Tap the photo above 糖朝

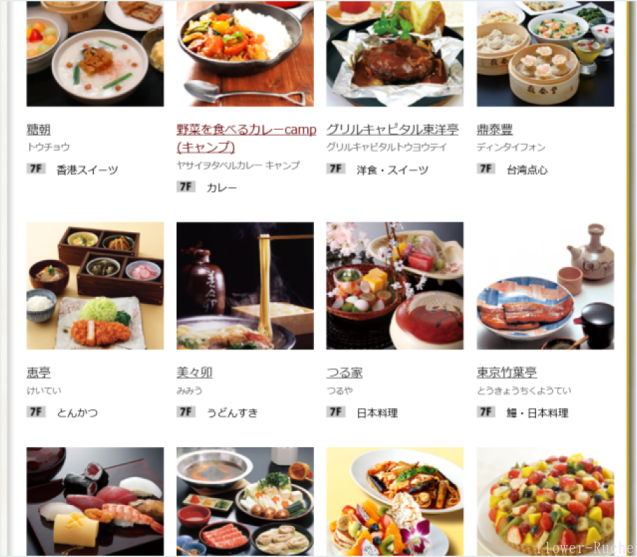pyautogui.click(x=95, y=53)
